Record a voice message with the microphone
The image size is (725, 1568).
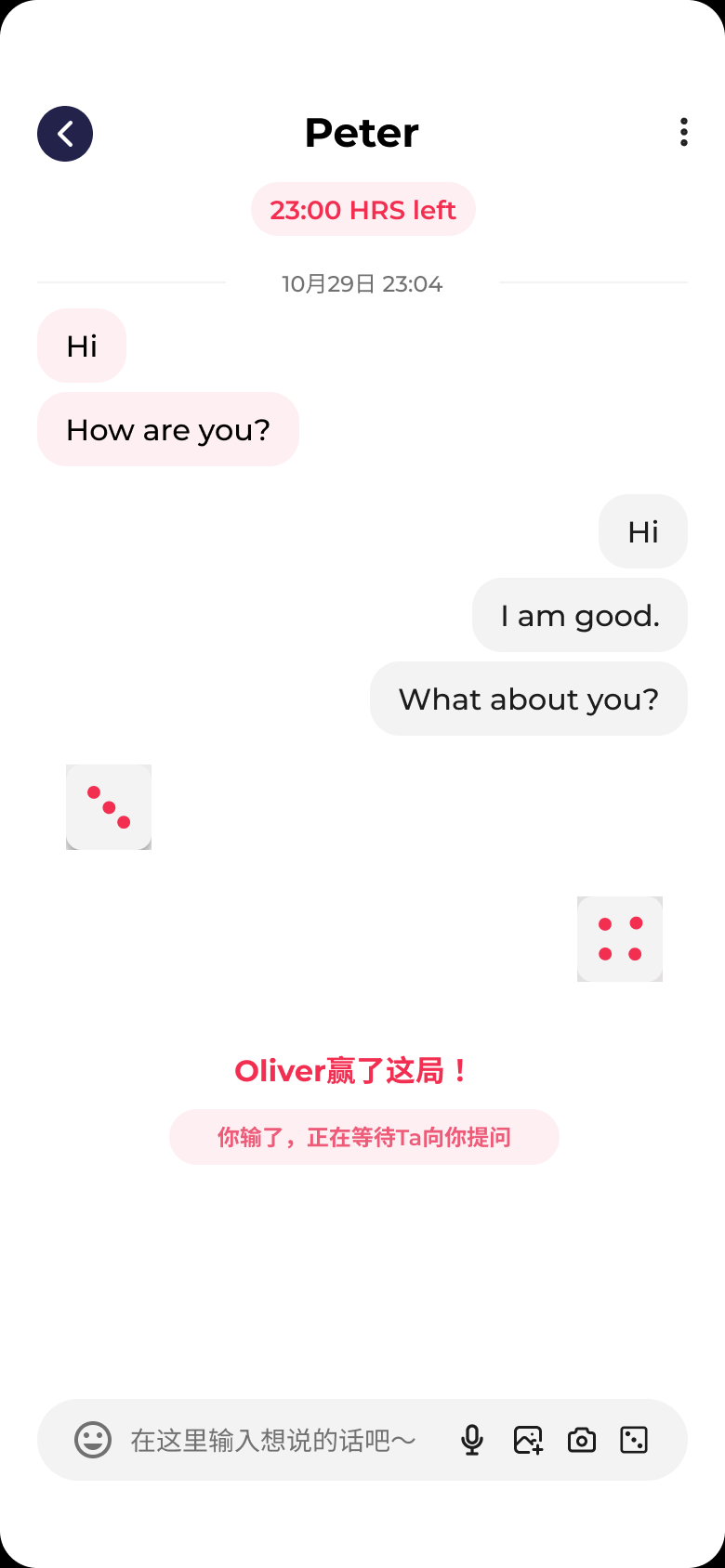tap(472, 1440)
